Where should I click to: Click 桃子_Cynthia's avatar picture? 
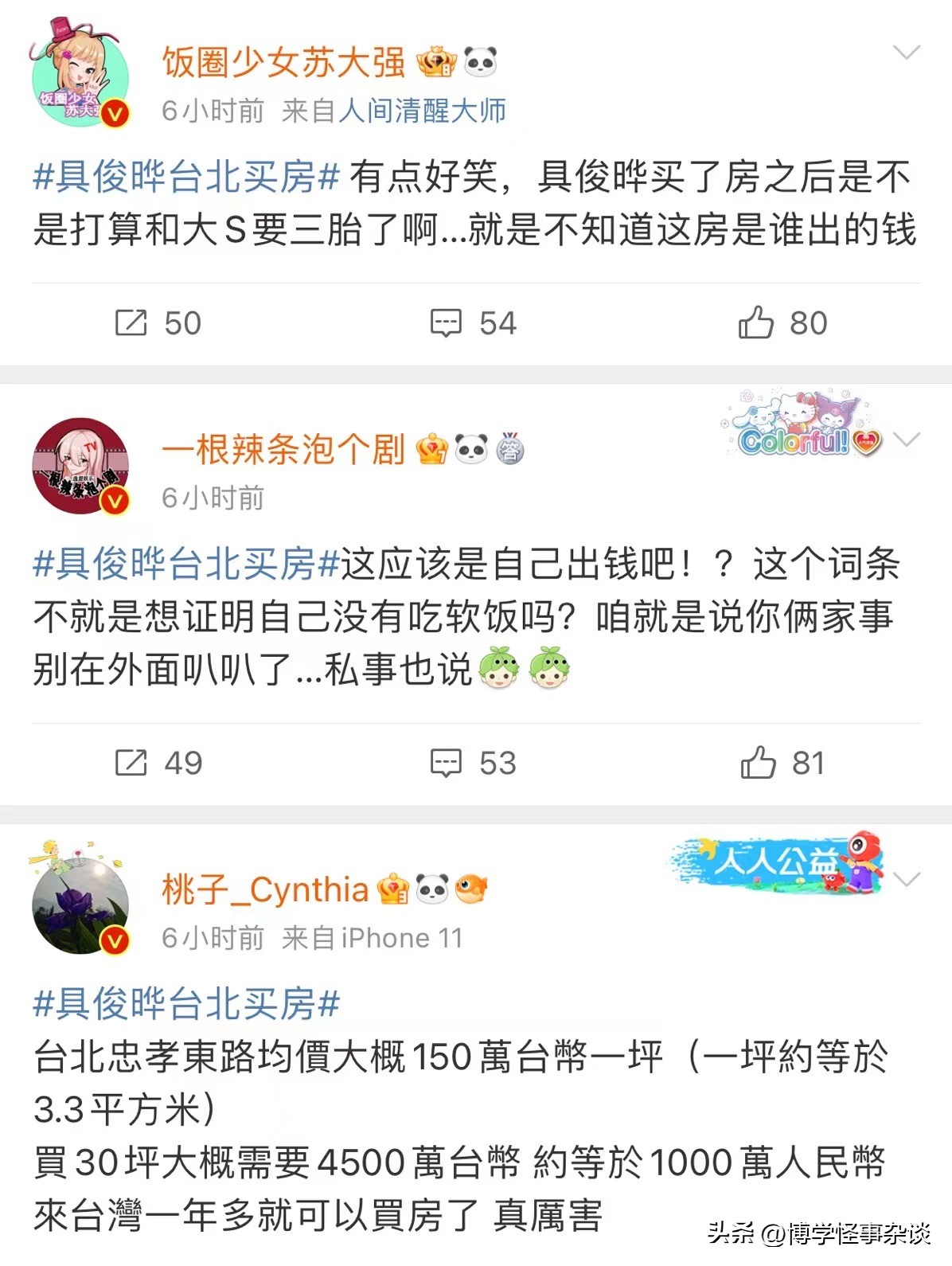coord(80,906)
